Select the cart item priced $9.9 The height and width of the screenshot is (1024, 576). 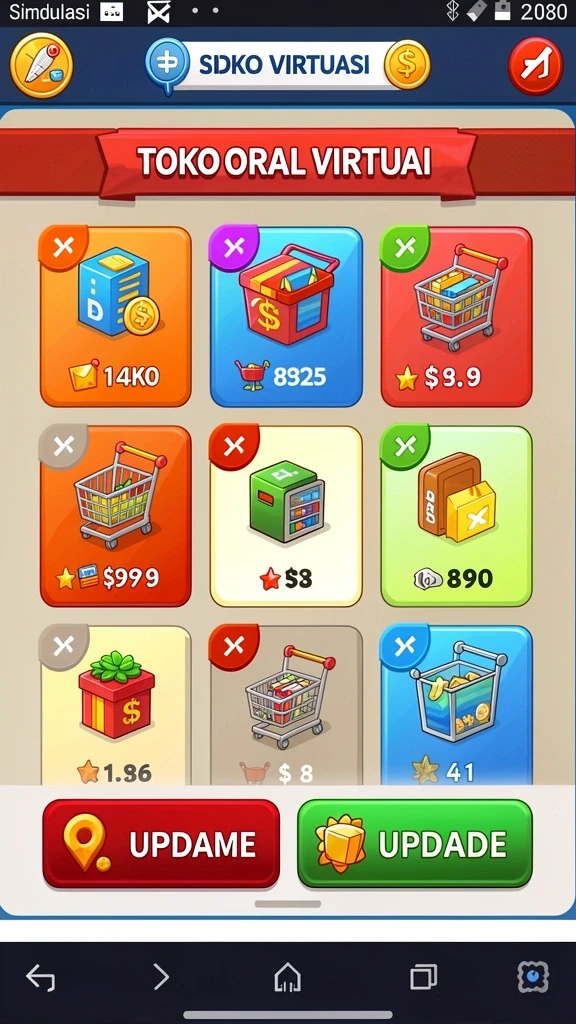click(456, 317)
